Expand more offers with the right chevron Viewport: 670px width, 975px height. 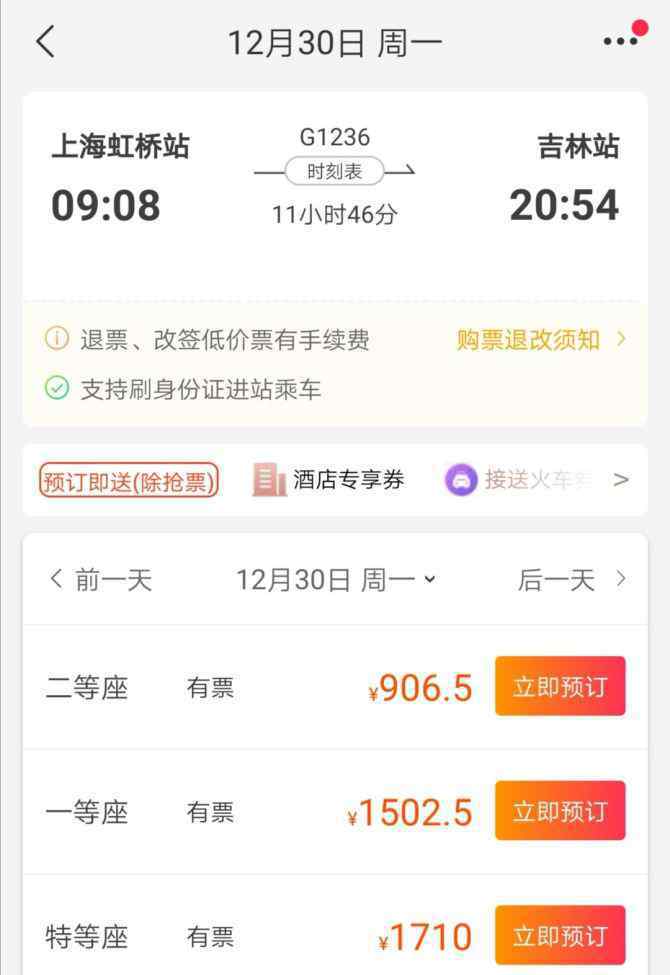click(x=621, y=480)
